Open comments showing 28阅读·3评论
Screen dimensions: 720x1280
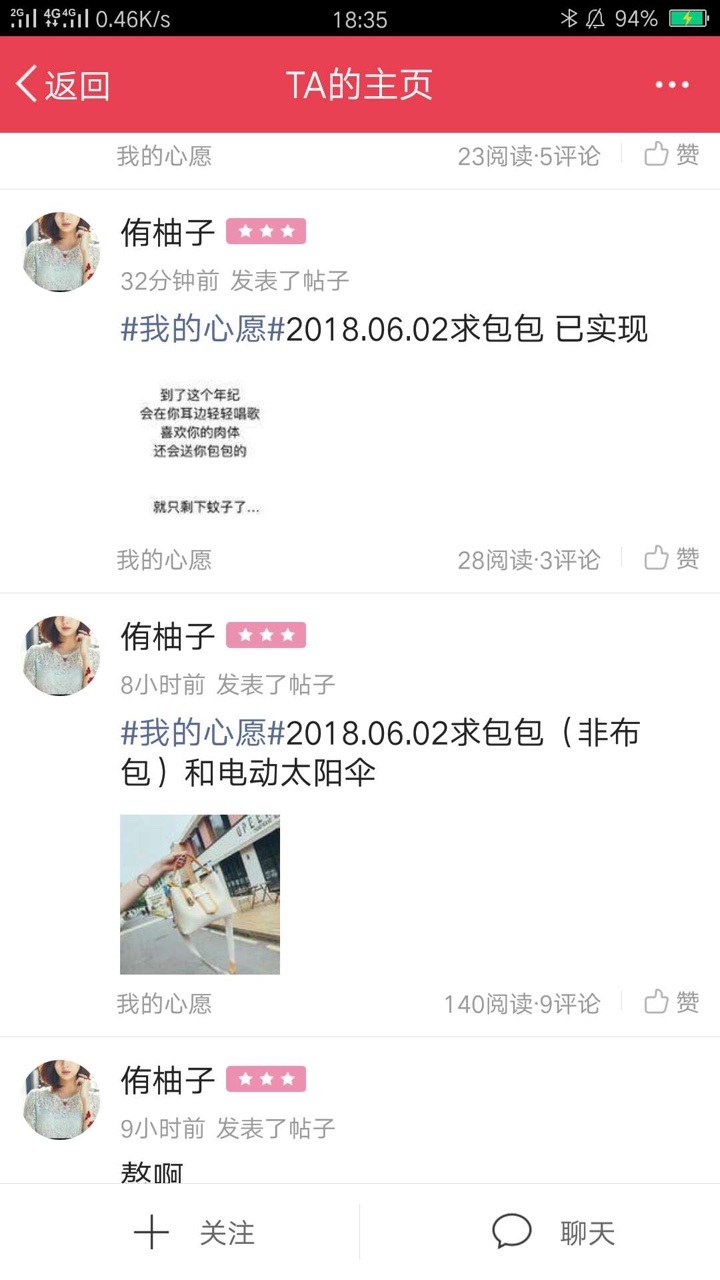pyautogui.click(x=528, y=560)
